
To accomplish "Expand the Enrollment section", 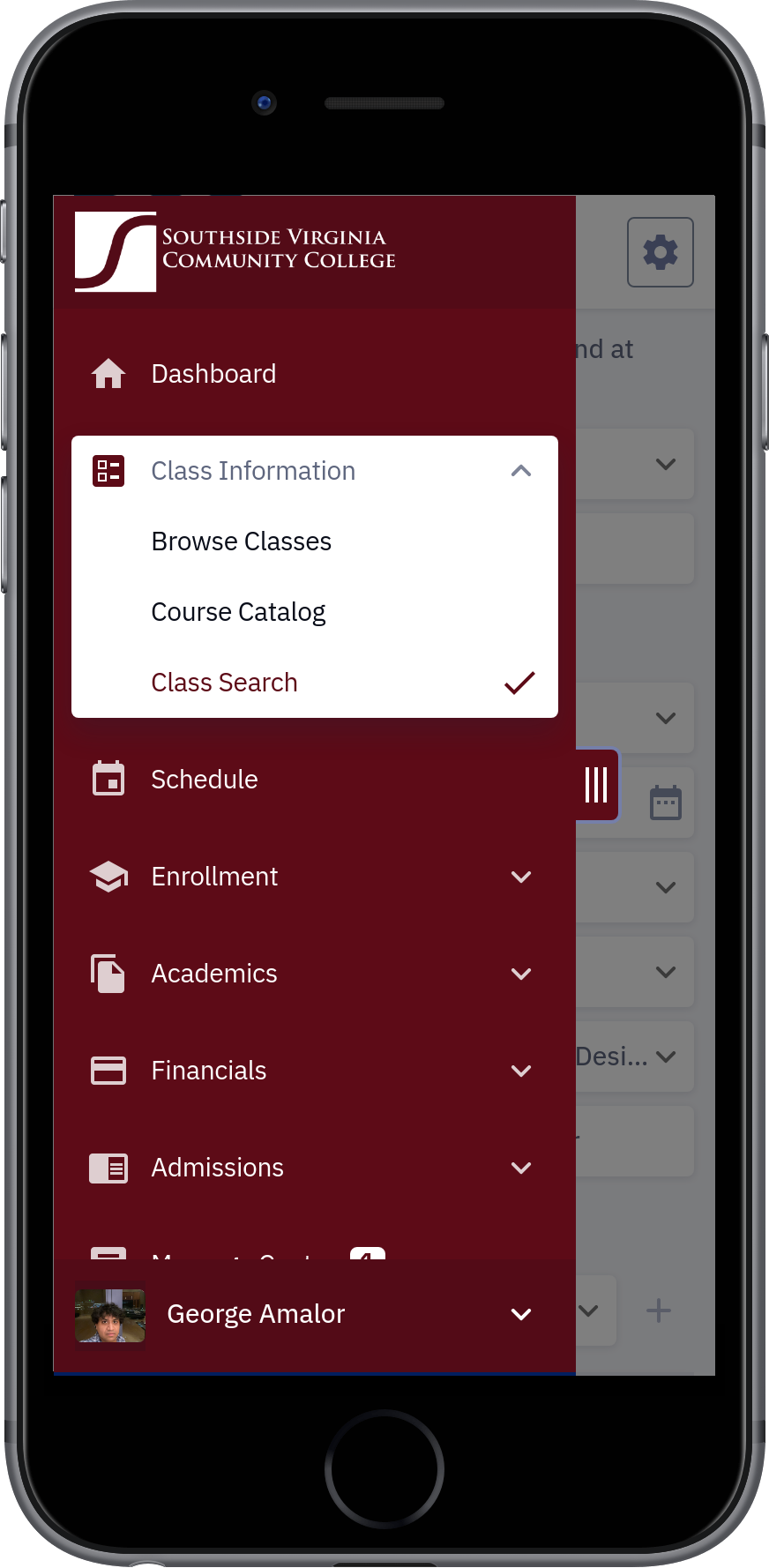I will [x=314, y=877].
